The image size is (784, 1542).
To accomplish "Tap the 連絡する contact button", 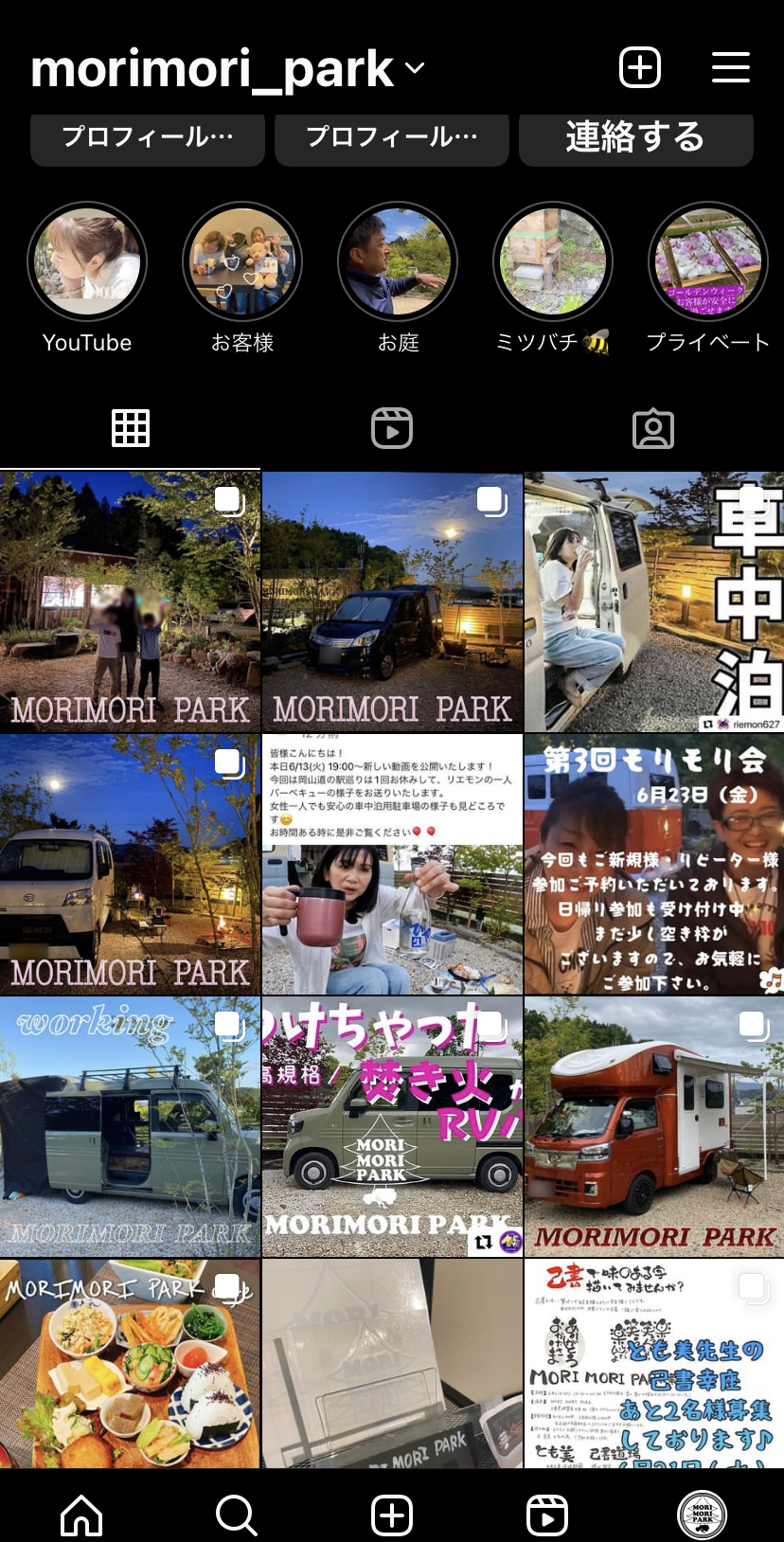I will [x=635, y=138].
